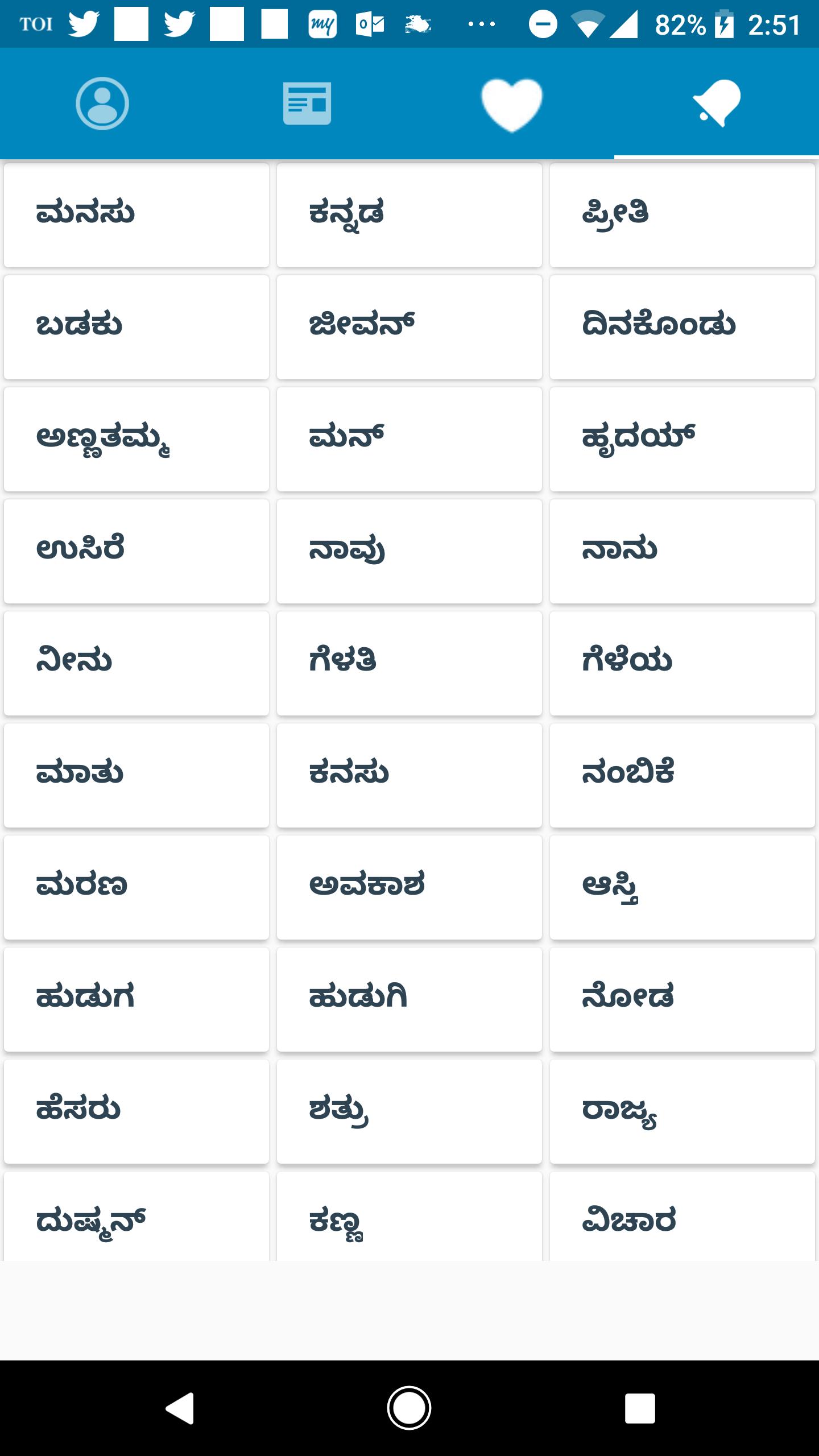Select the ಪ್ರೀತಿ tag
819x1456 pixels.
(682, 215)
